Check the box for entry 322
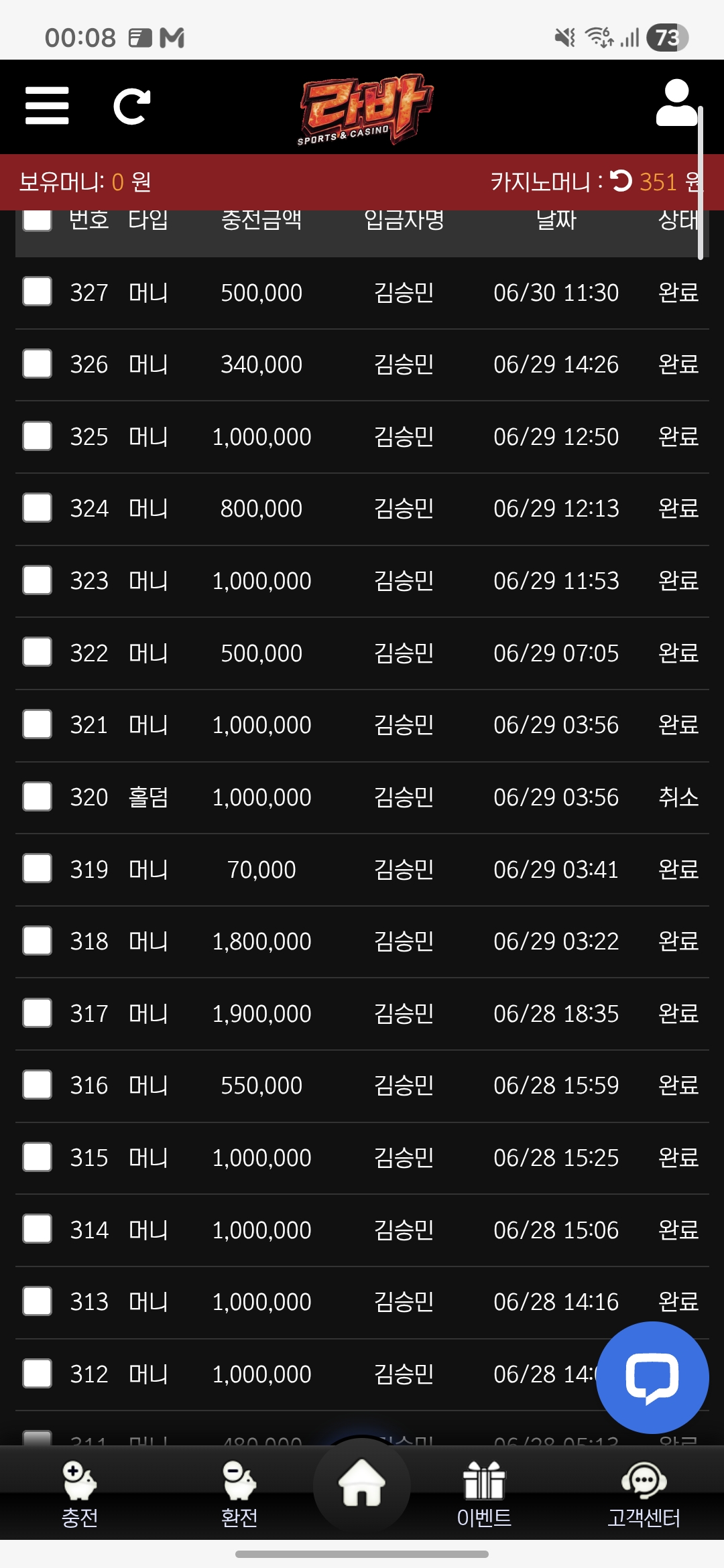 (38, 653)
